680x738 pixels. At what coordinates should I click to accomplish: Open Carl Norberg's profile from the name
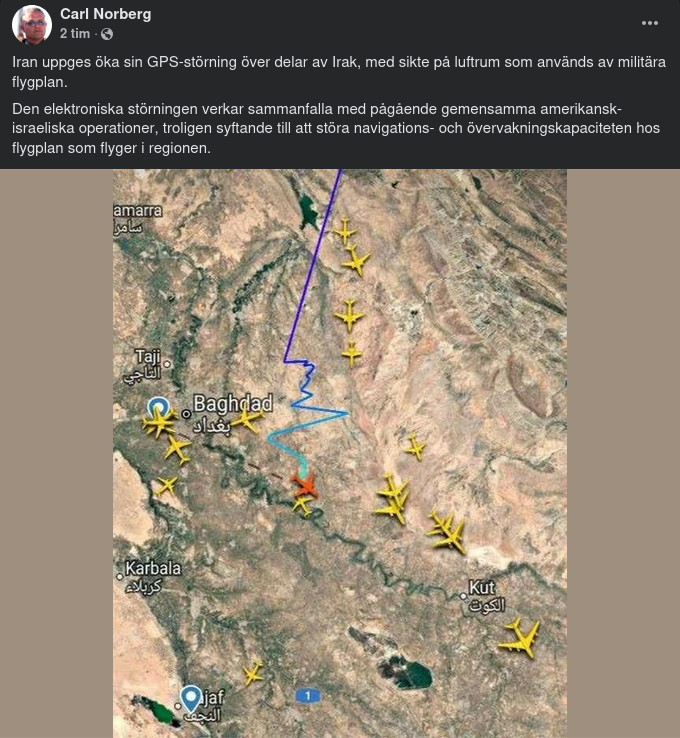pos(106,14)
